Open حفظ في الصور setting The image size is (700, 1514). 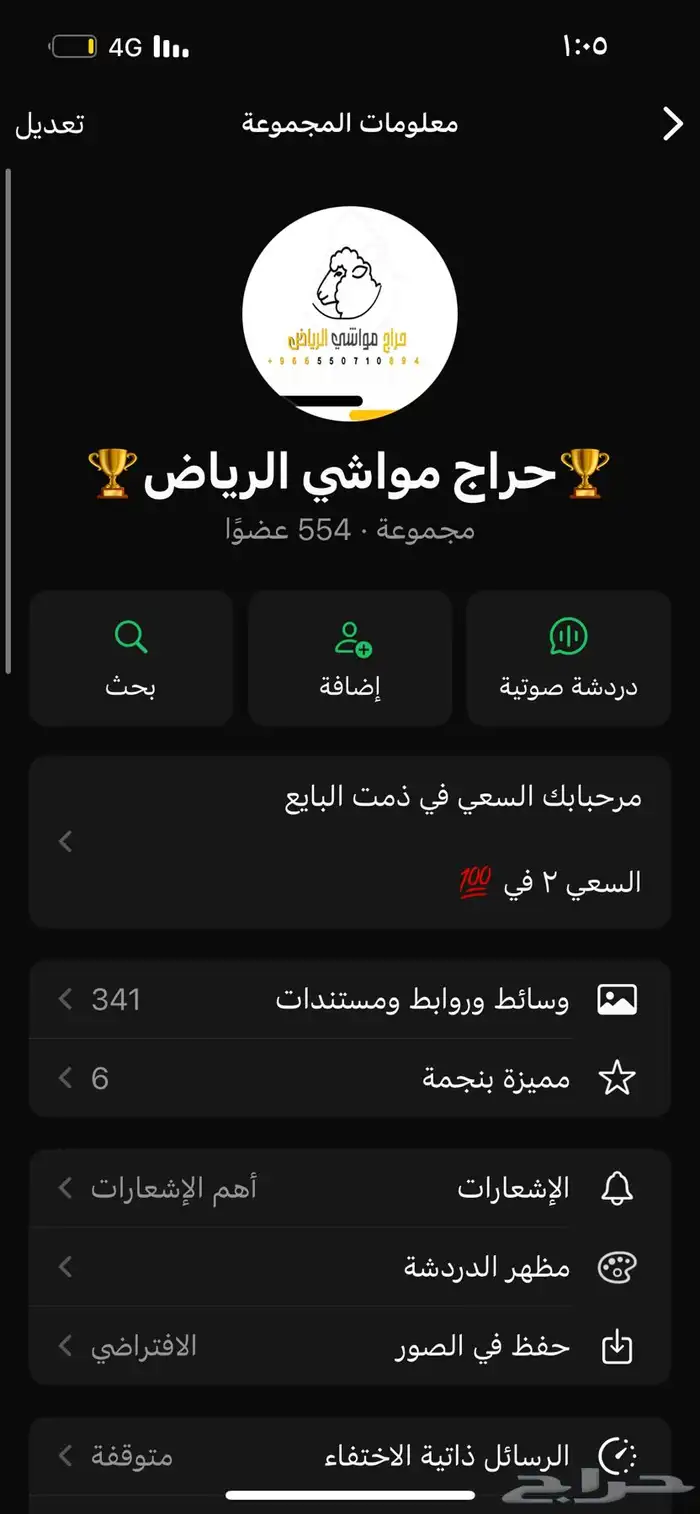click(350, 1346)
